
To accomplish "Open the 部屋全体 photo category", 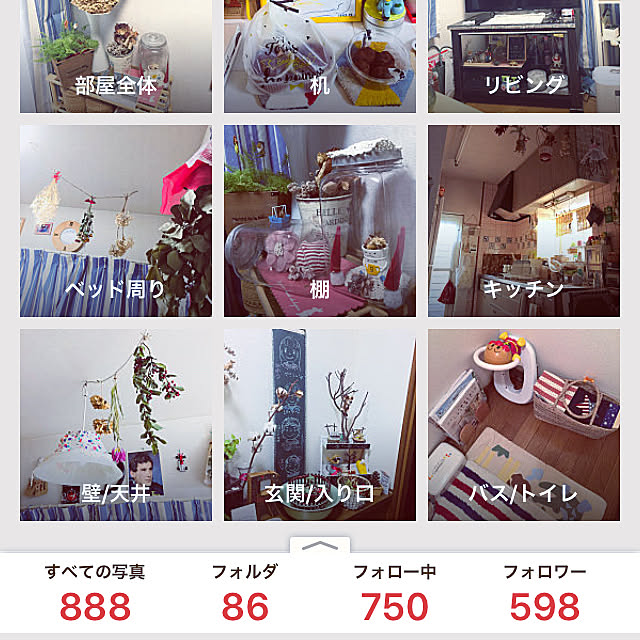I will 116,56.
